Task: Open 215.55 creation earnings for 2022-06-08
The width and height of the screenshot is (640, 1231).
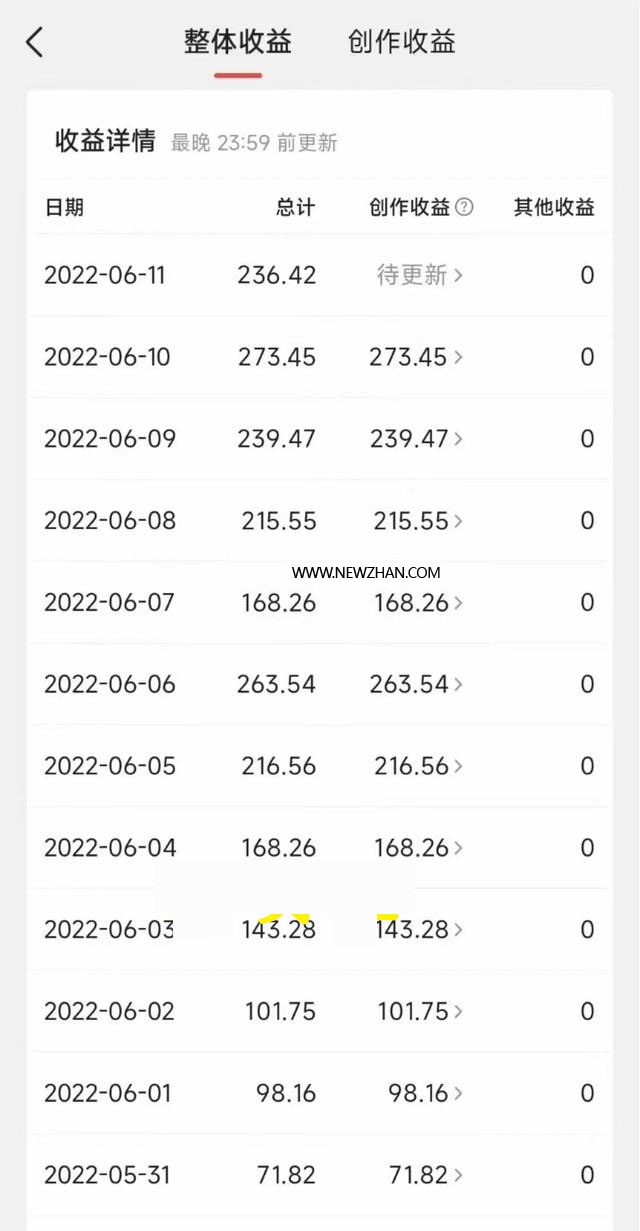Action: tap(418, 521)
